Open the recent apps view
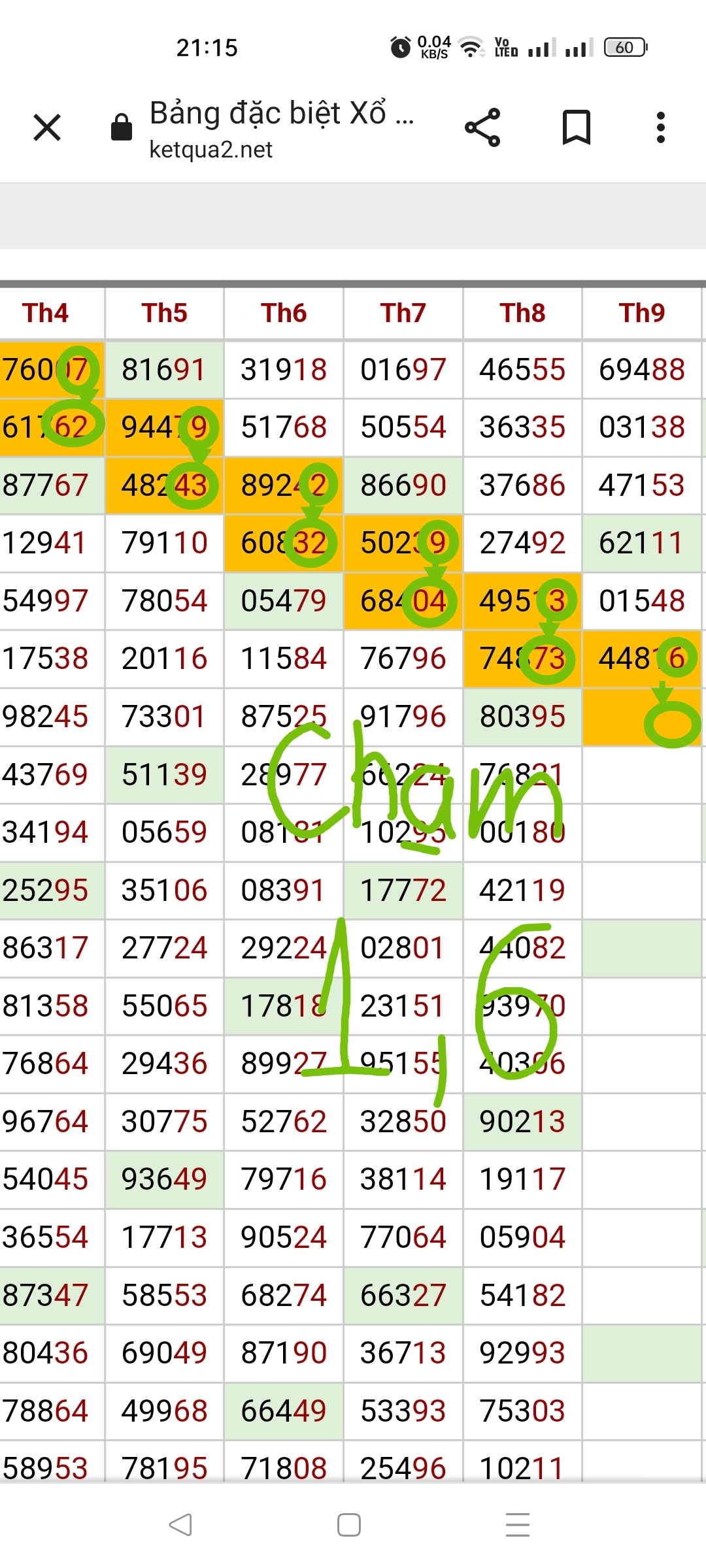The height and width of the screenshot is (1568, 706). tap(518, 1525)
